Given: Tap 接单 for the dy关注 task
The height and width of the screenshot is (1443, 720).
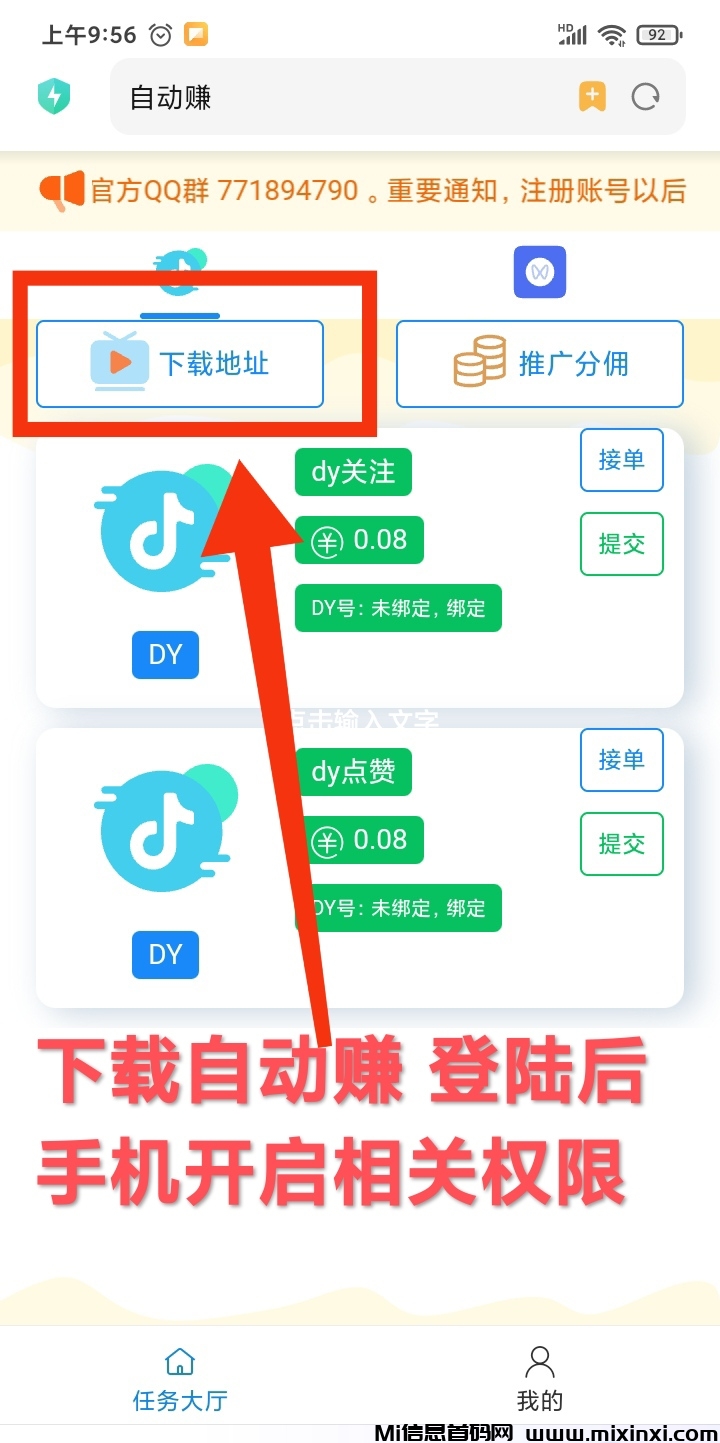Looking at the screenshot, I should [x=621, y=460].
